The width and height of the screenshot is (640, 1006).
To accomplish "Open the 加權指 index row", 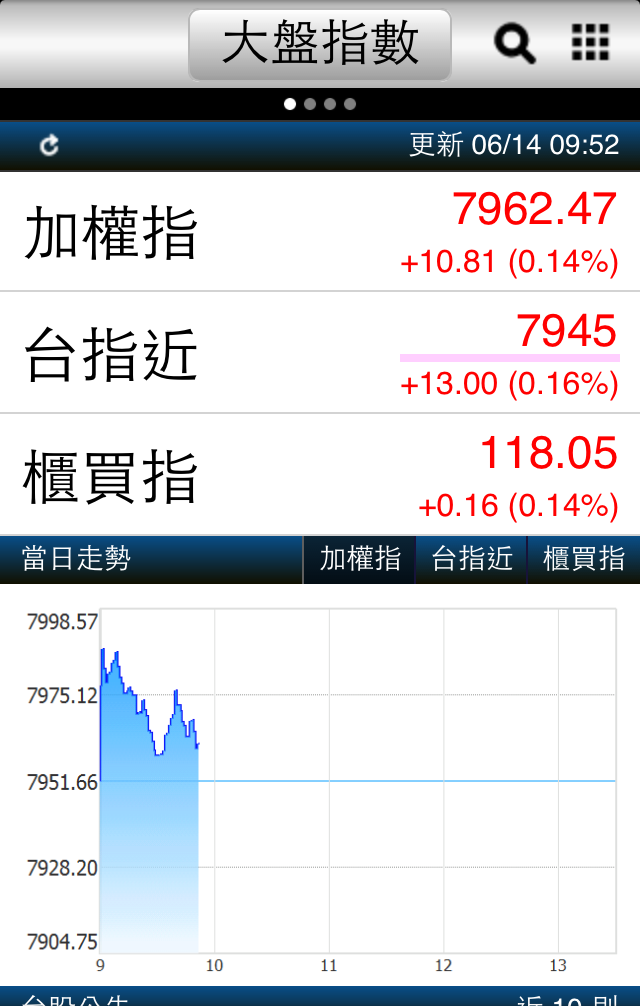I will (x=320, y=232).
